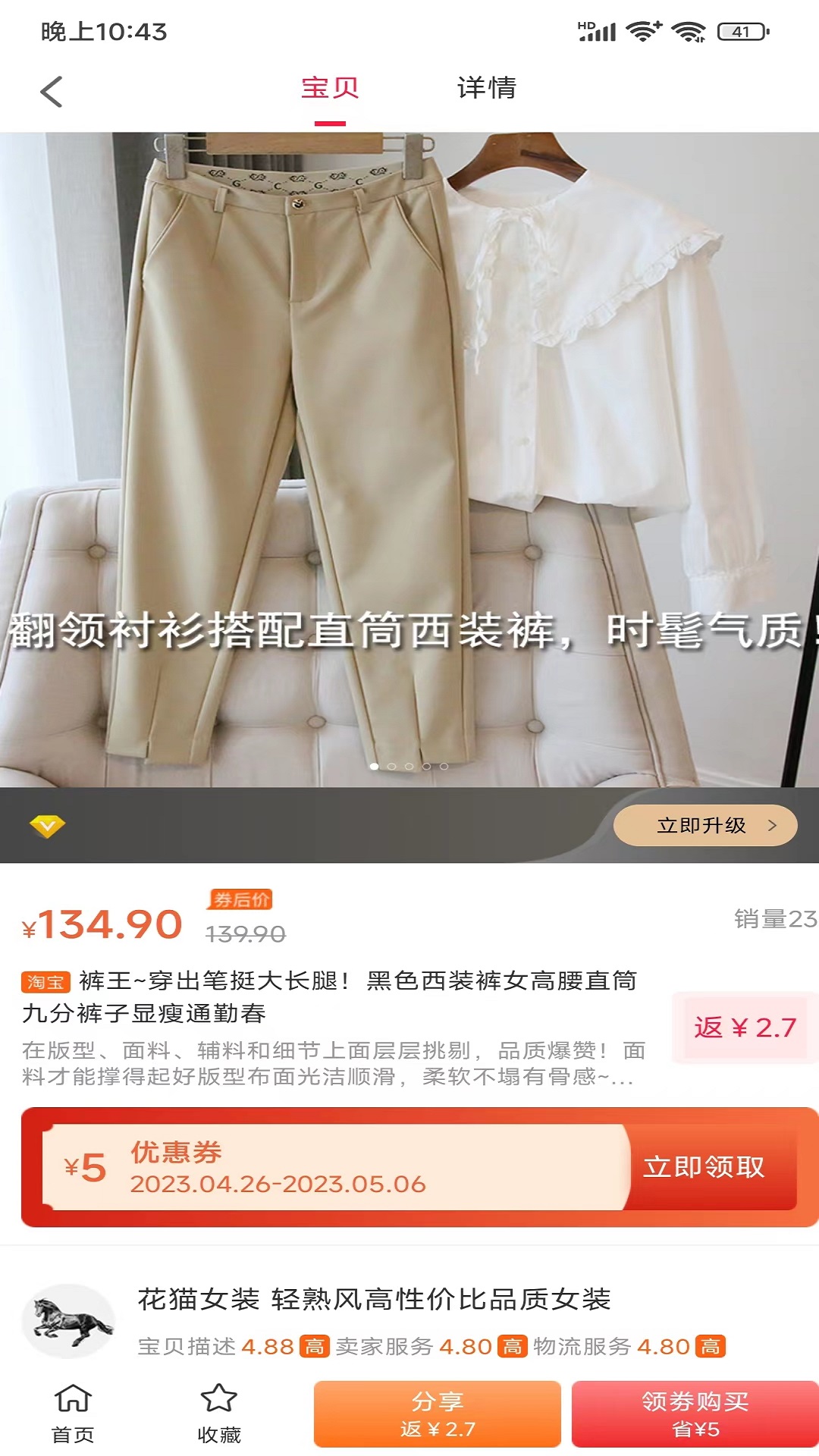Go to 首页 home
Viewport: 819px width, 1456px height.
[72, 1414]
